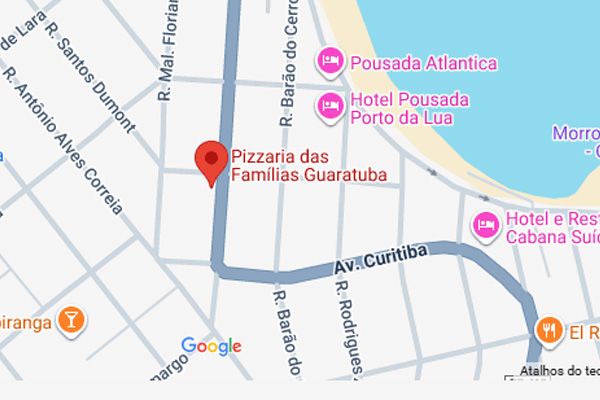Select the Hotel Pousada Porto da Lua marker
The image size is (600, 400).
(330, 103)
